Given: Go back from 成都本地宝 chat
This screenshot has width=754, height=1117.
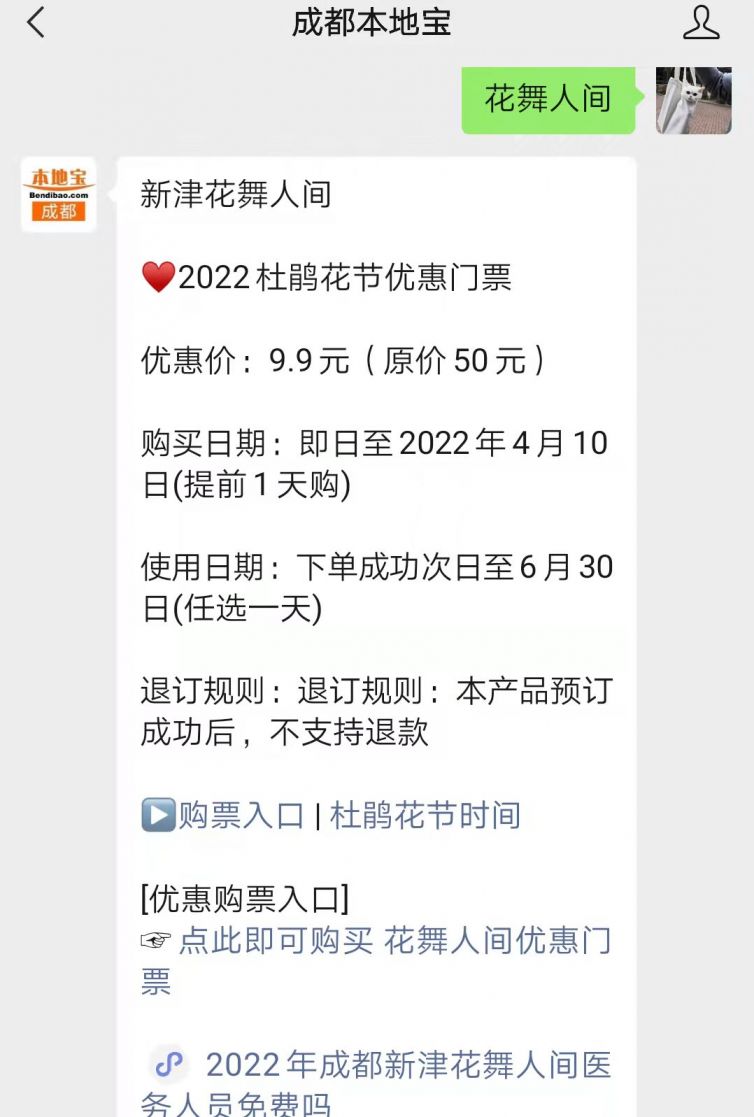Looking at the screenshot, I should pos(36,22).
